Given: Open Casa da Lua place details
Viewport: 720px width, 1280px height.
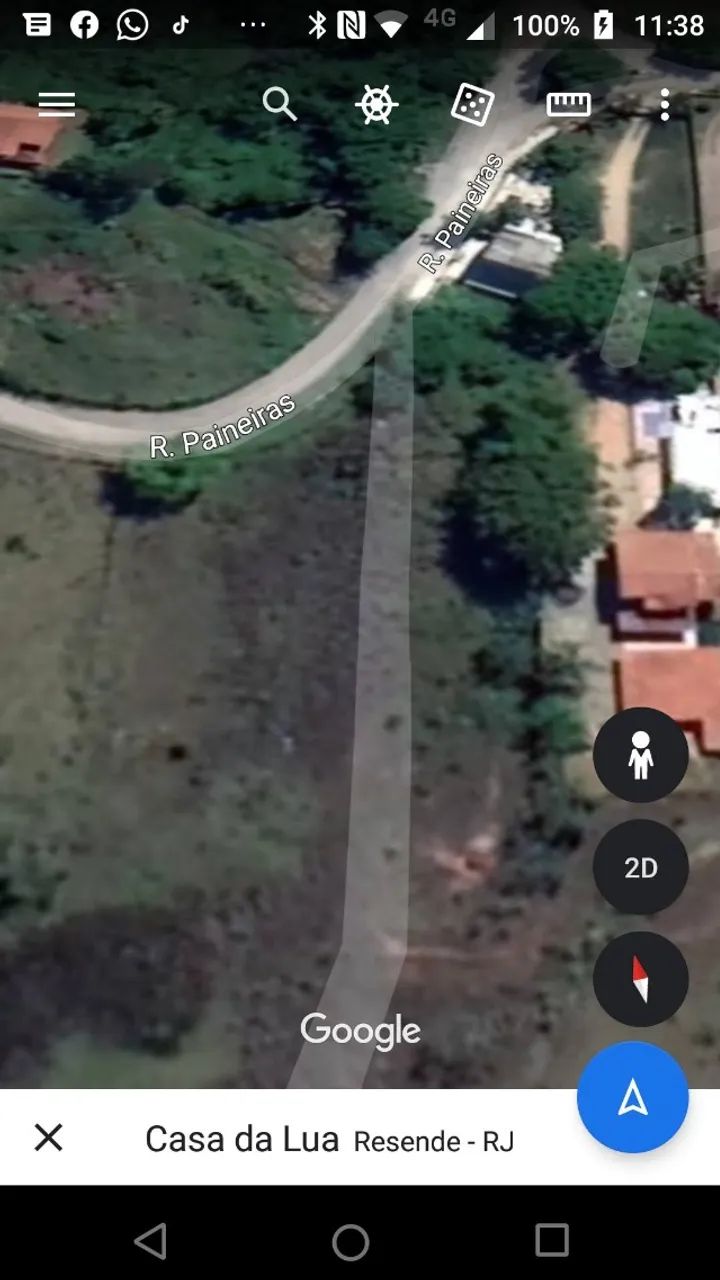Looking at the screenshot, I should pos(330,1139).
